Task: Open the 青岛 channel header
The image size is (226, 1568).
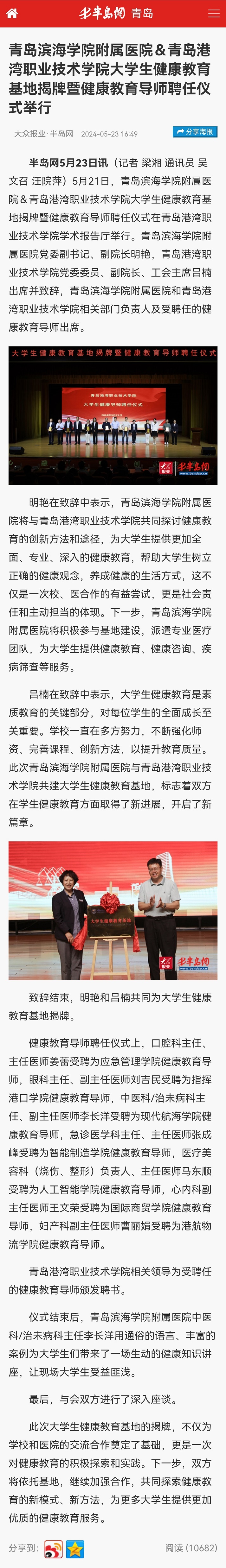Action: point(142,13)
